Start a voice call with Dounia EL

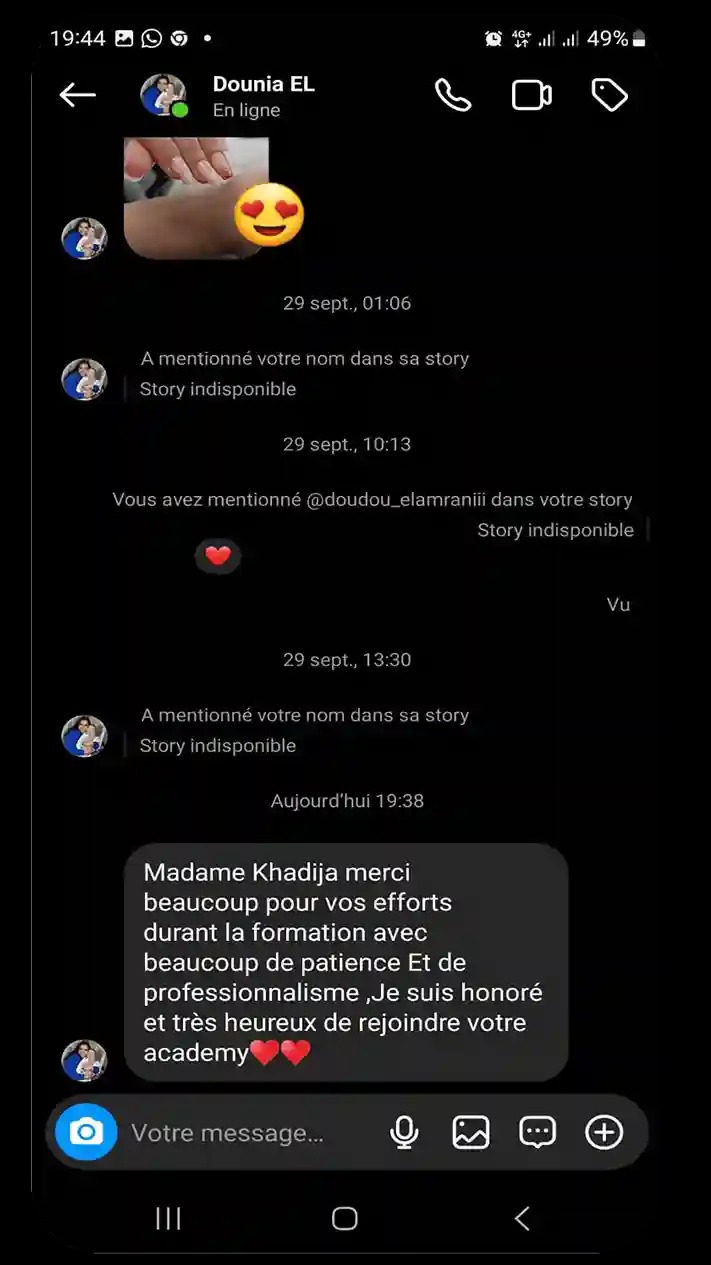pyautogui.click(x=453, y=95)
